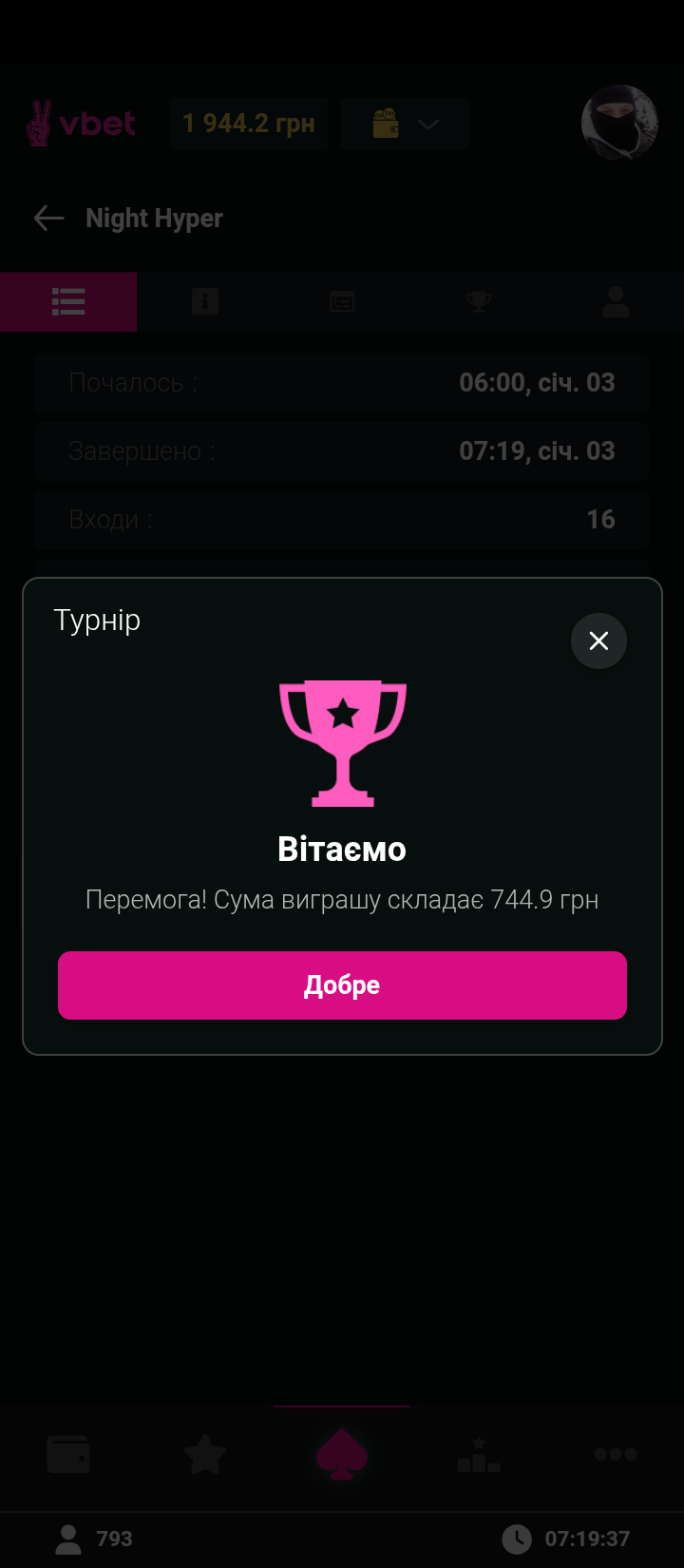Go back from Night Hyper
The width and height of the screenshot is (684, 1568).
48,219
